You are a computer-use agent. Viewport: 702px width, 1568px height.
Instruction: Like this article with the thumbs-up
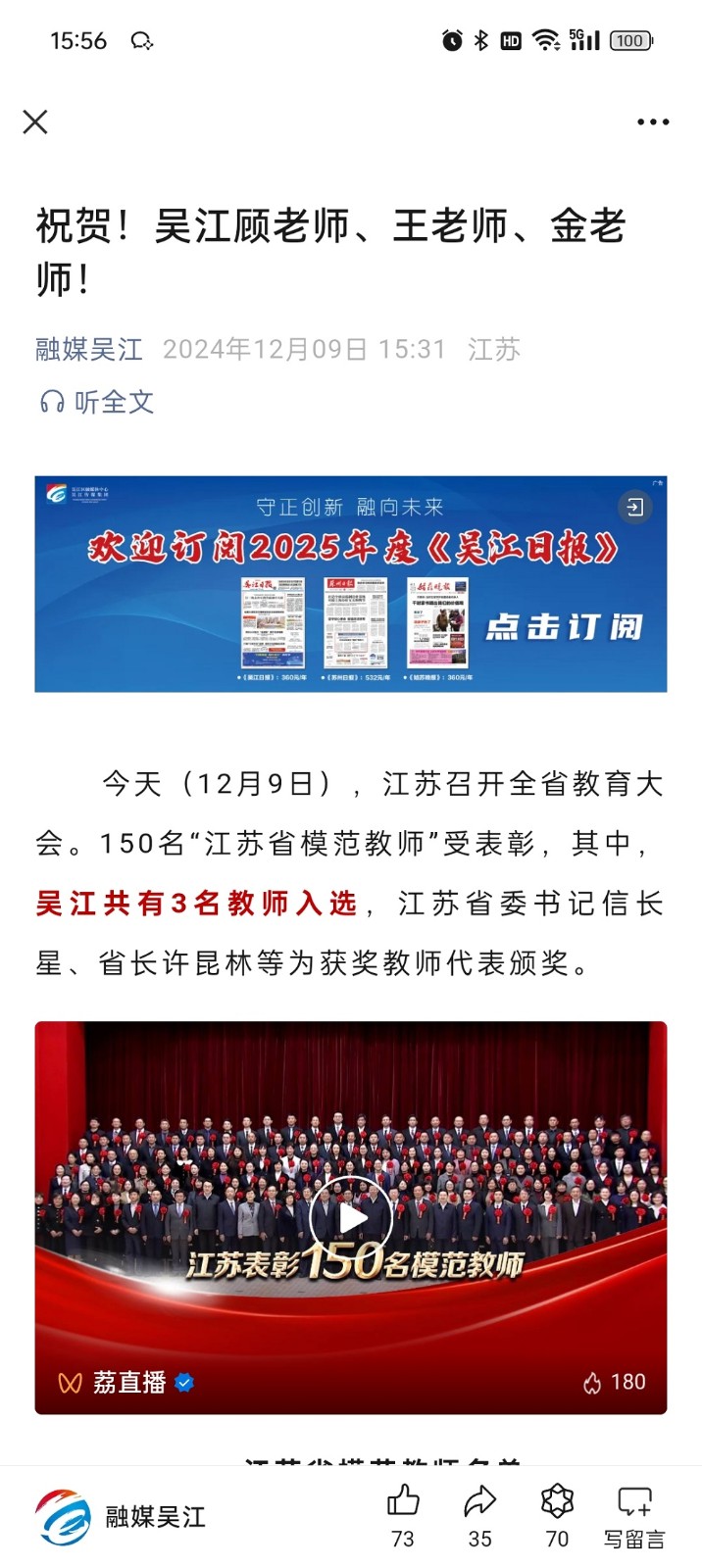[403, 1514]
